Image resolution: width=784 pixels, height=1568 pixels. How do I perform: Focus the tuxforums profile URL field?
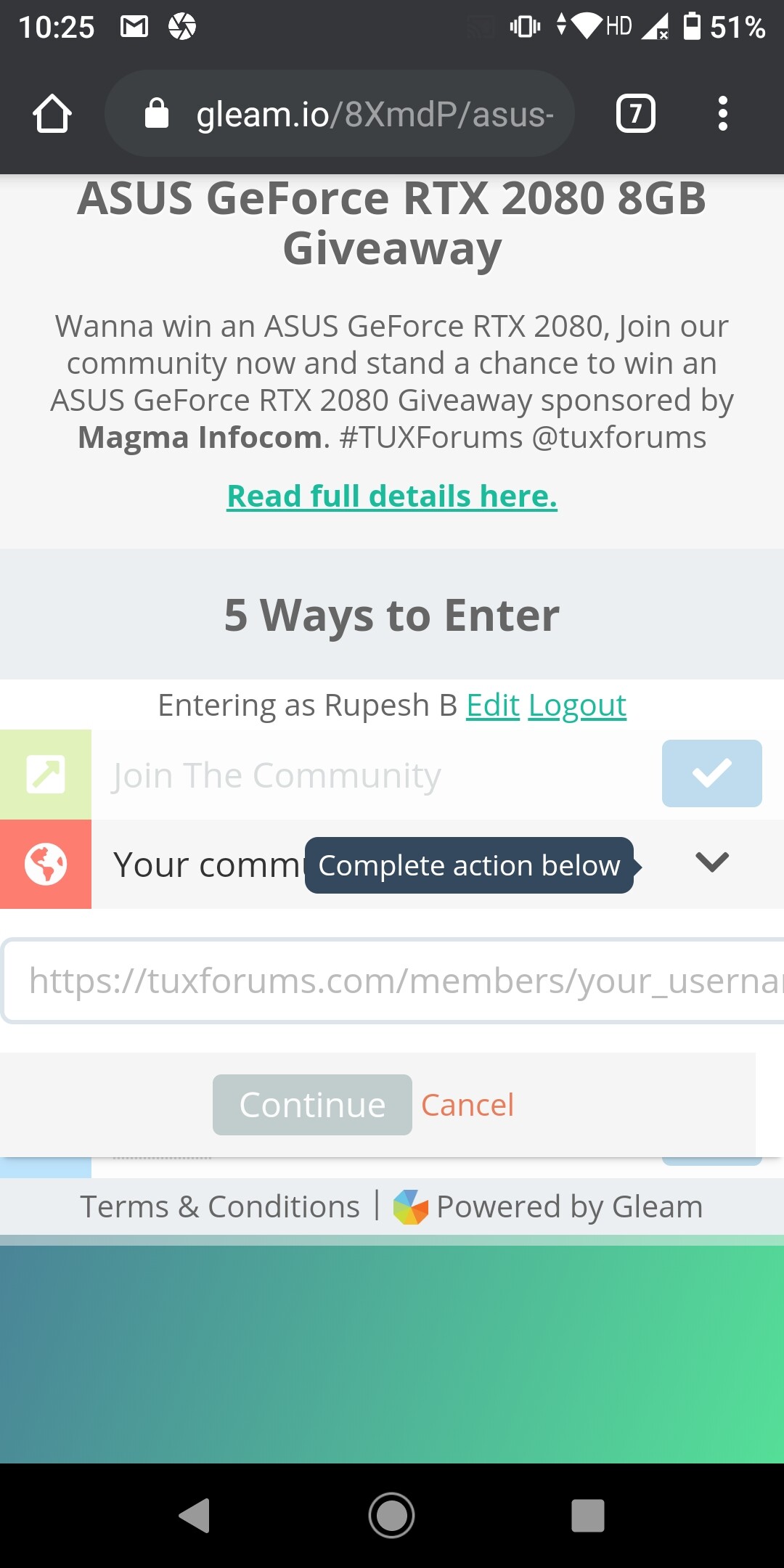pos(393,981)
